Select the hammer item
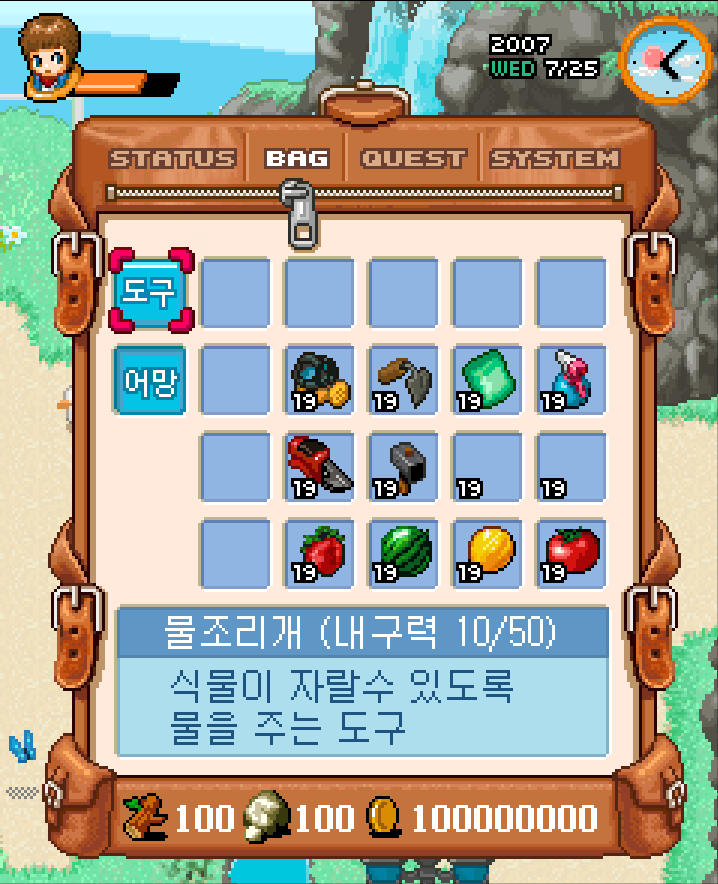Viewport: 718px width, 884px height. pos(404,466)
